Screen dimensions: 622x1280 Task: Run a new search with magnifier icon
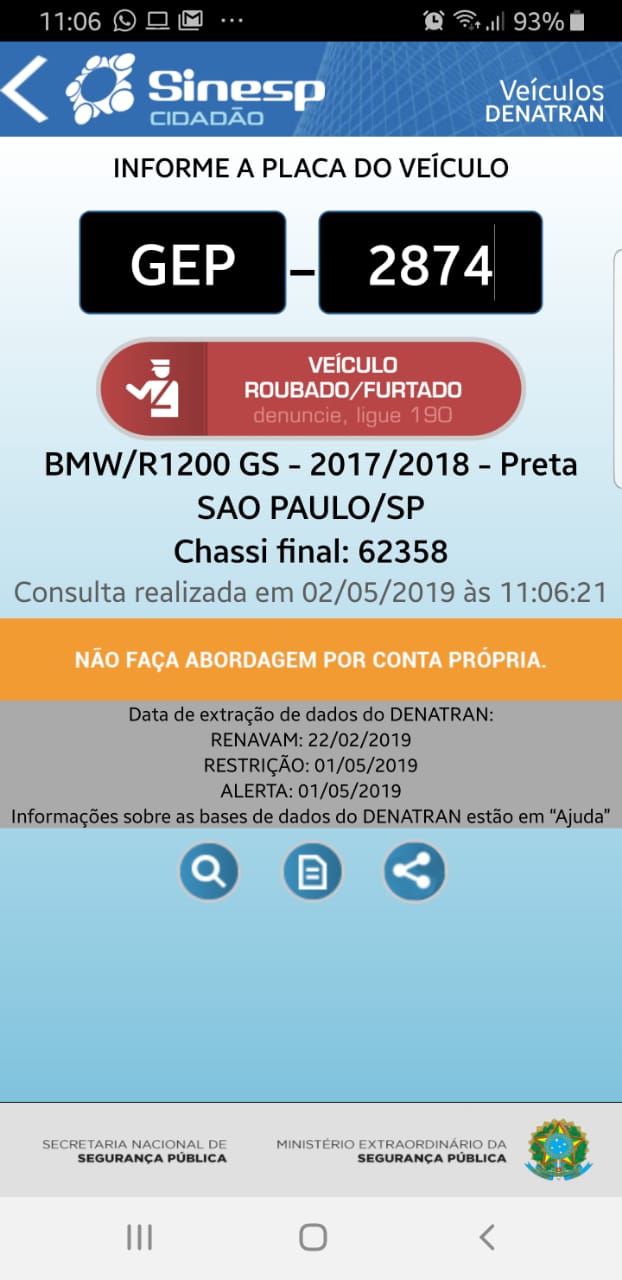(x=209, y=872)
